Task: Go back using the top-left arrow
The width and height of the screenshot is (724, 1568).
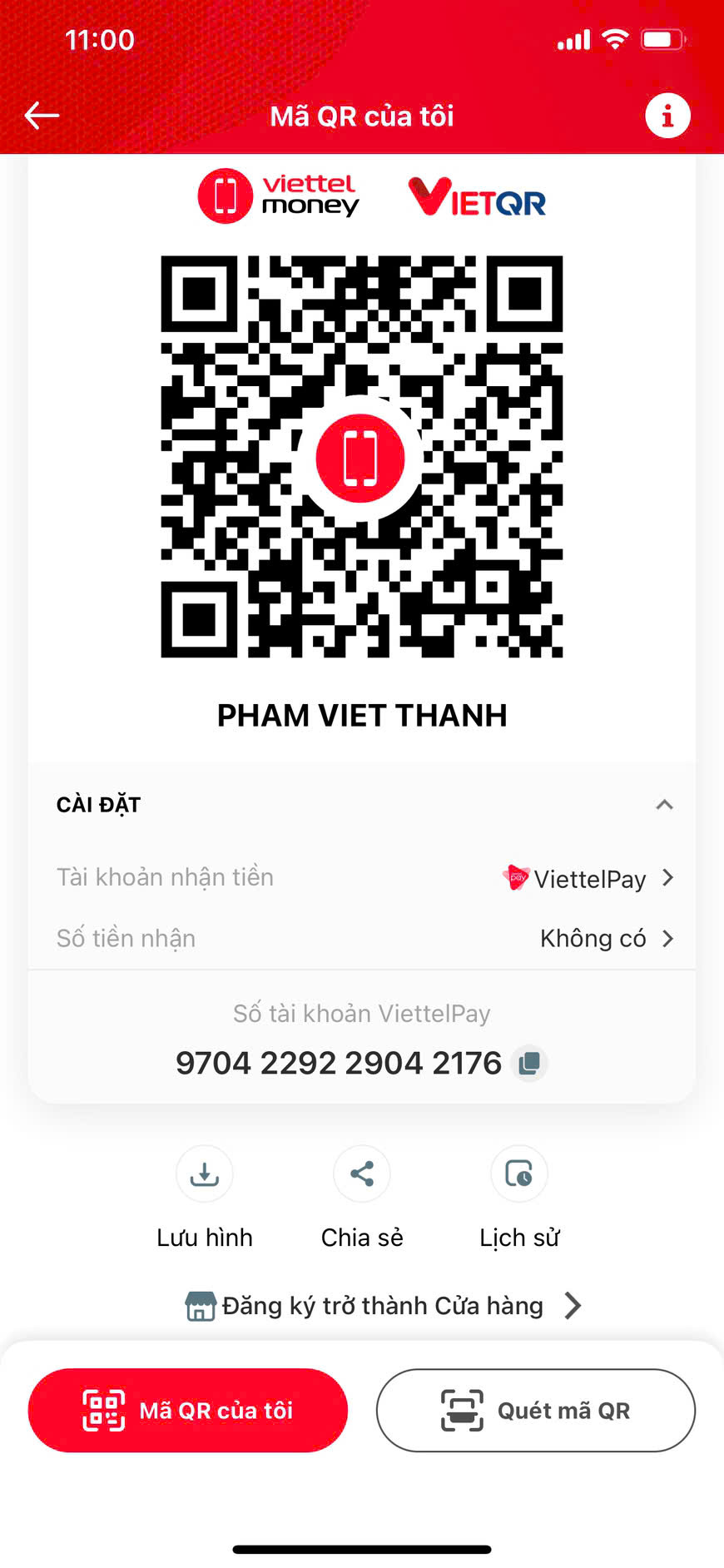Action: [x=42, y=116]
